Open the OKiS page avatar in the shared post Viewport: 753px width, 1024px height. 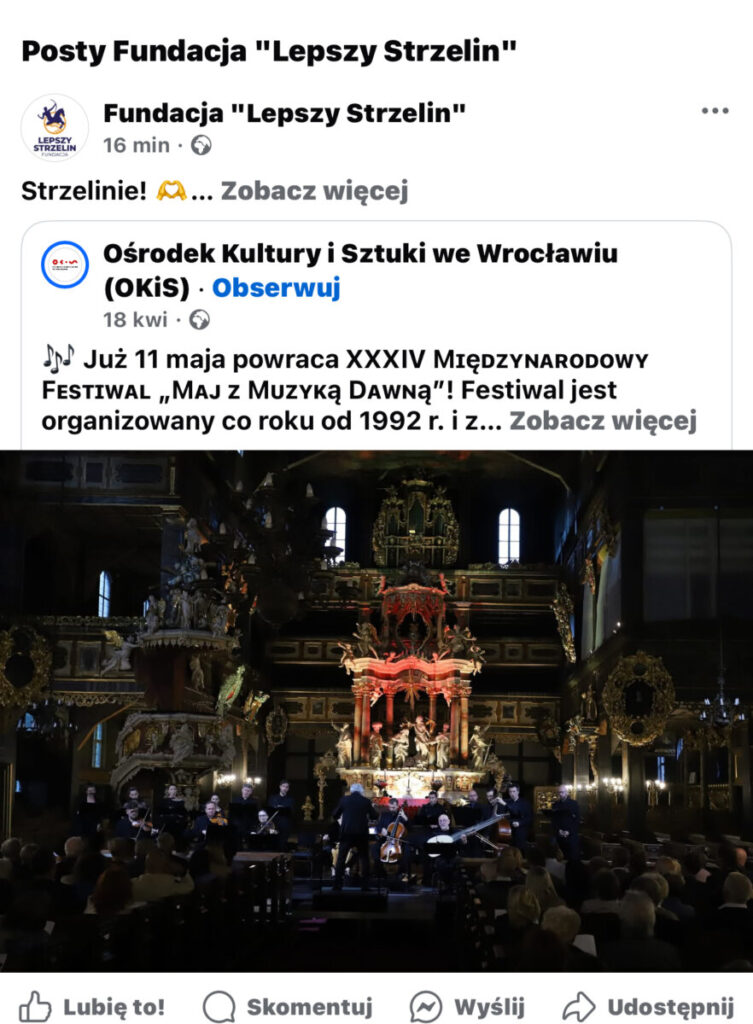tap(65, 265)
